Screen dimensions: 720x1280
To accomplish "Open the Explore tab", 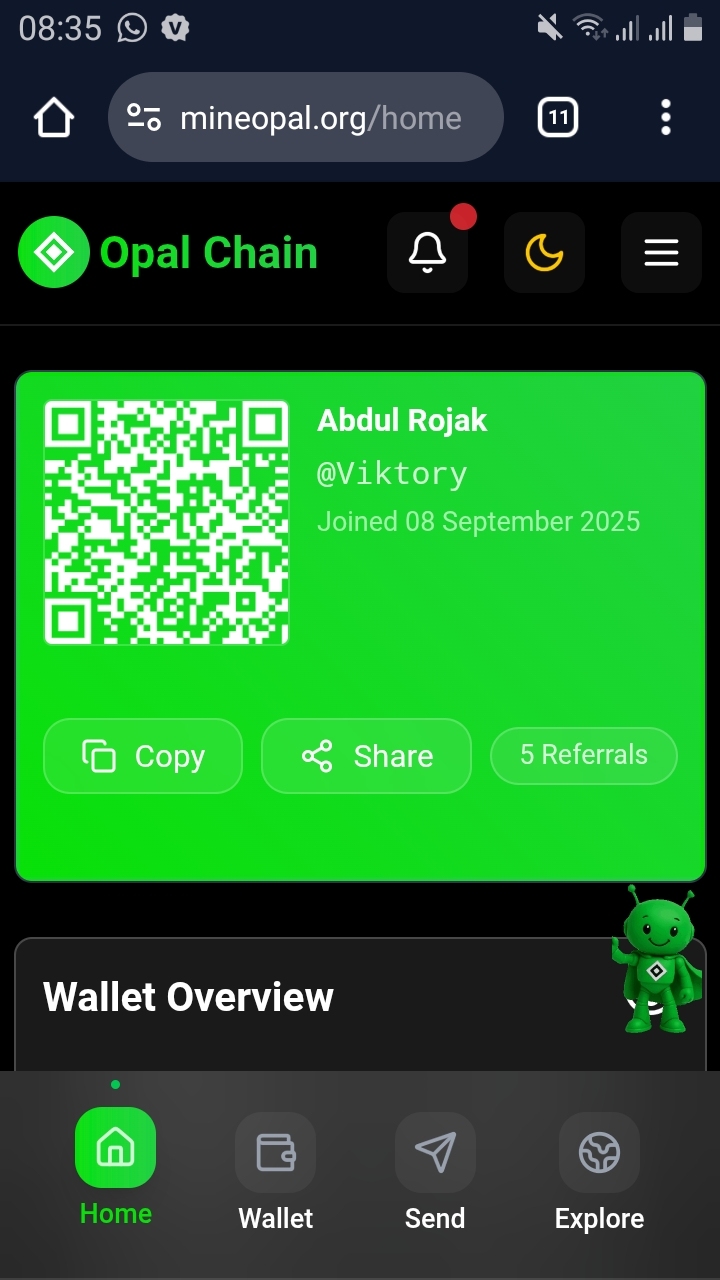I will (599, 1171).
